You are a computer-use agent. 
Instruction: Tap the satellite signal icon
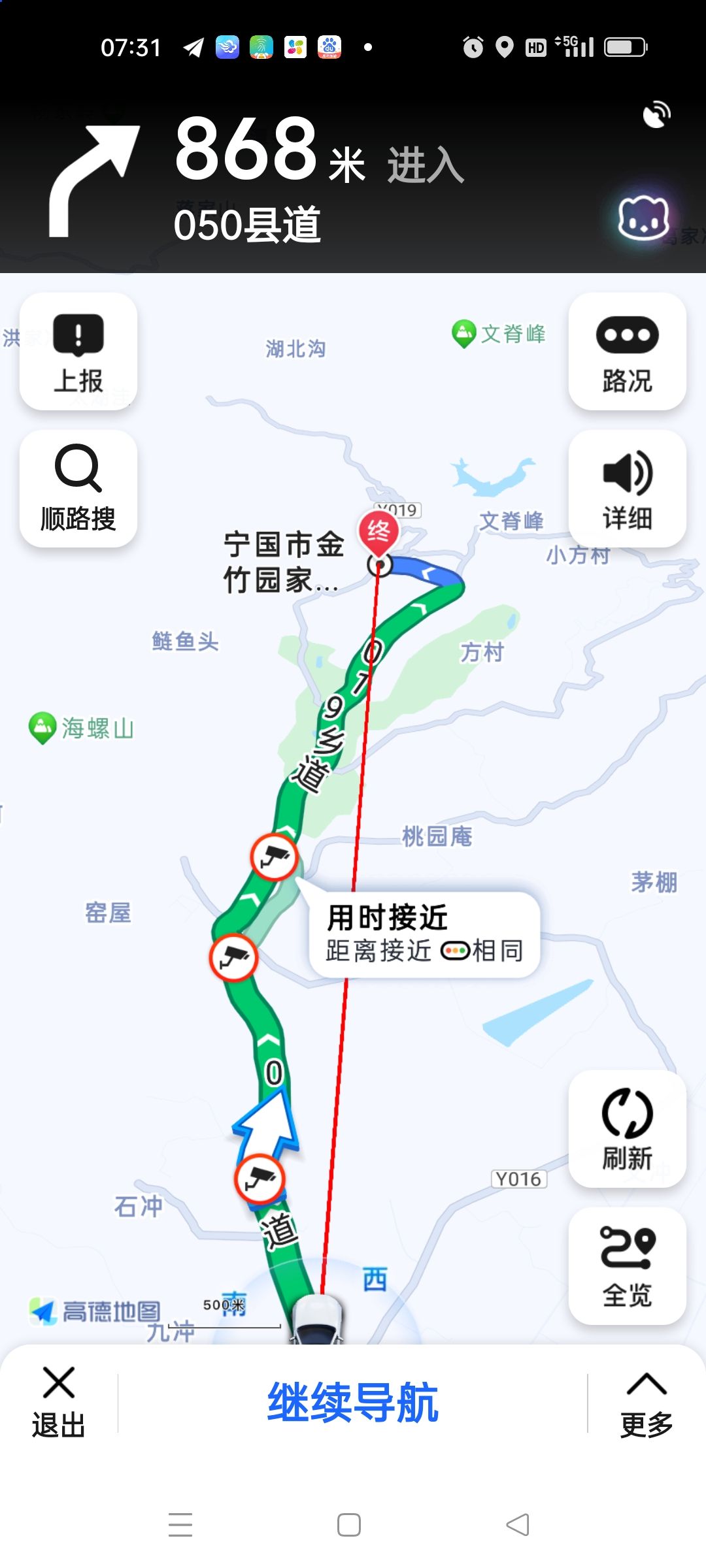tap(656, 115)
